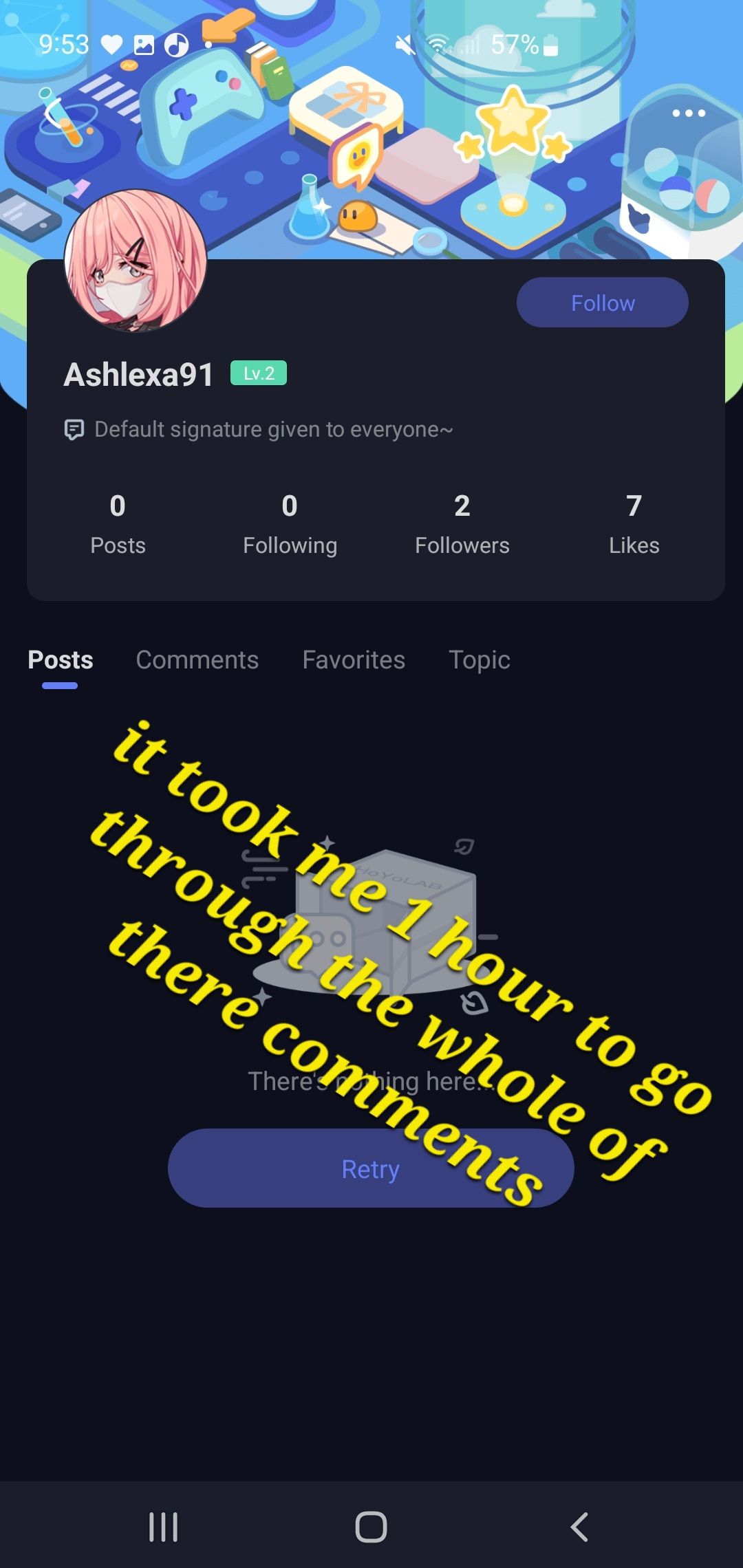Open recent apps from navigation bar
This screenshot has width=743, height=1568.
[164, 1527]
